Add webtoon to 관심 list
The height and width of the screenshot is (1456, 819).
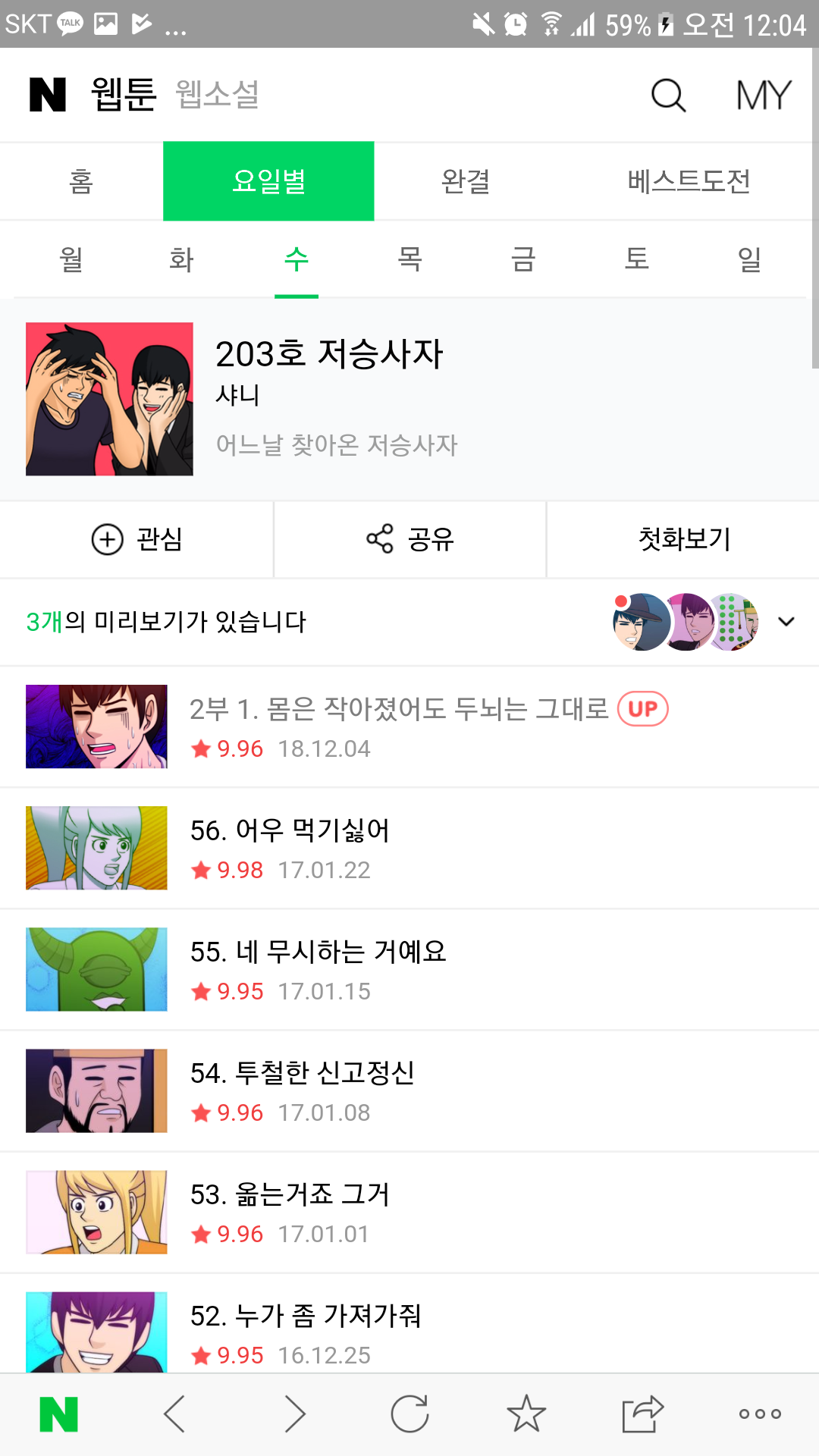click(136, 539)
